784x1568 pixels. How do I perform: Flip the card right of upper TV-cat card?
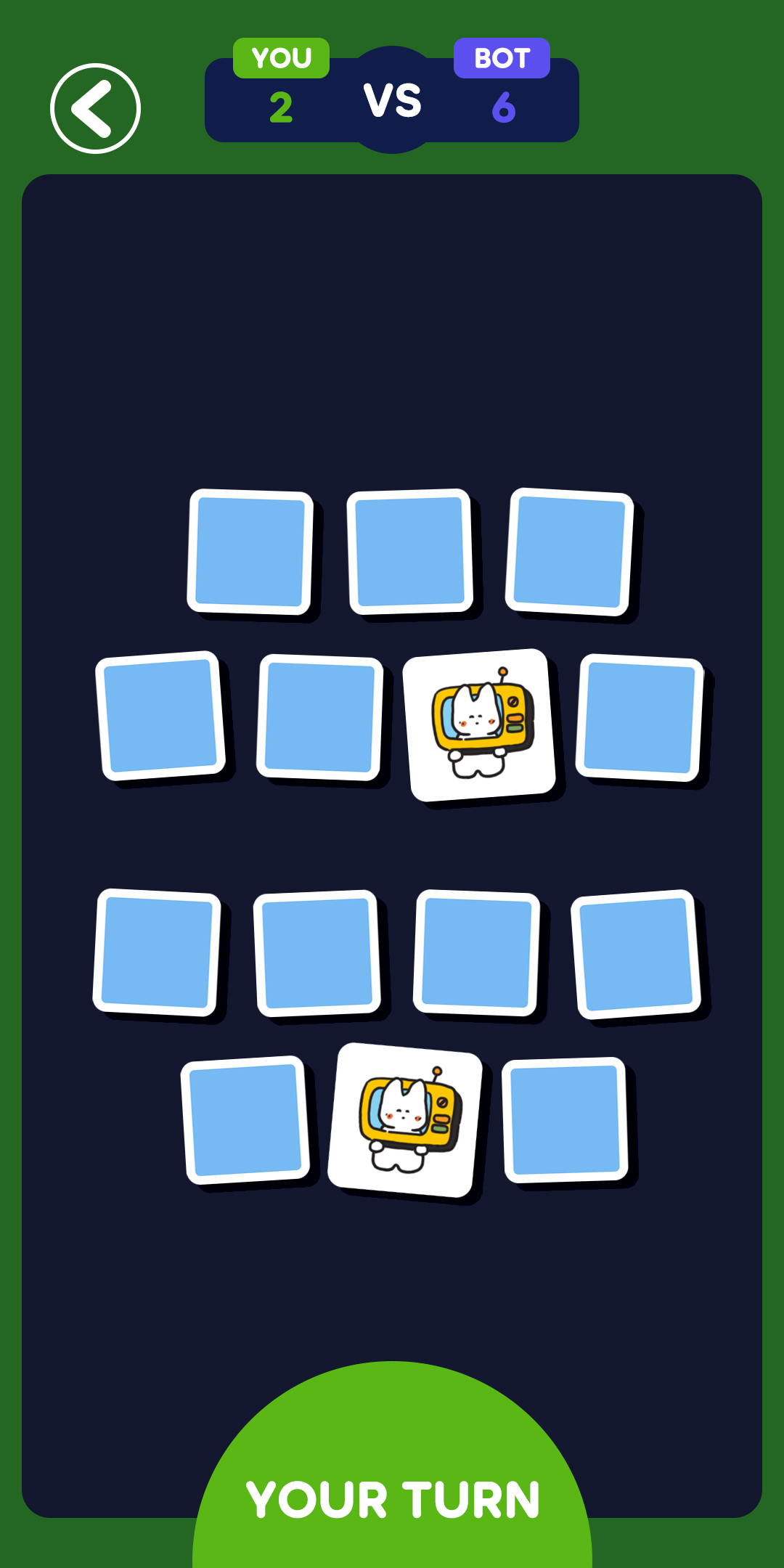click(640, 717)
